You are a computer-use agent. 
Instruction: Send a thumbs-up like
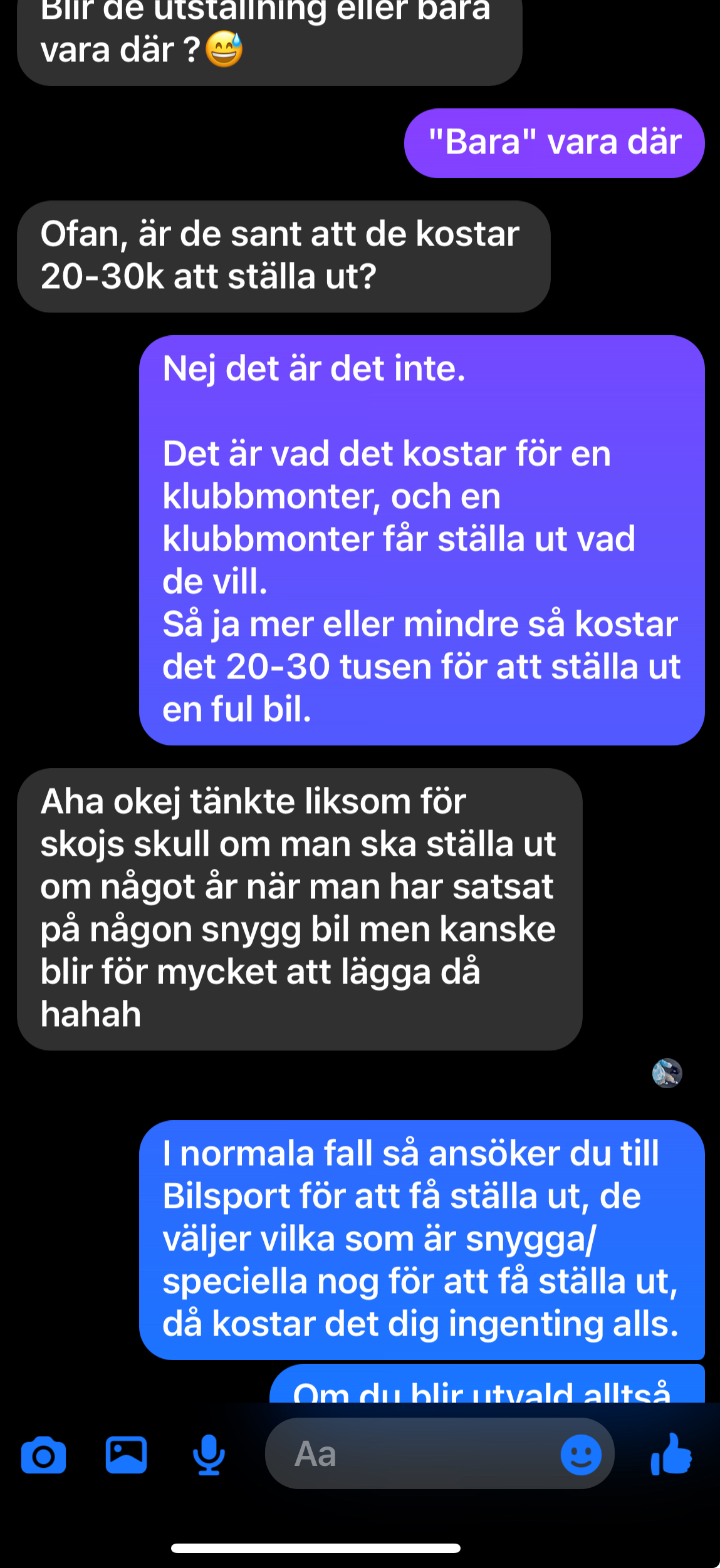(x=671, y=1454)
